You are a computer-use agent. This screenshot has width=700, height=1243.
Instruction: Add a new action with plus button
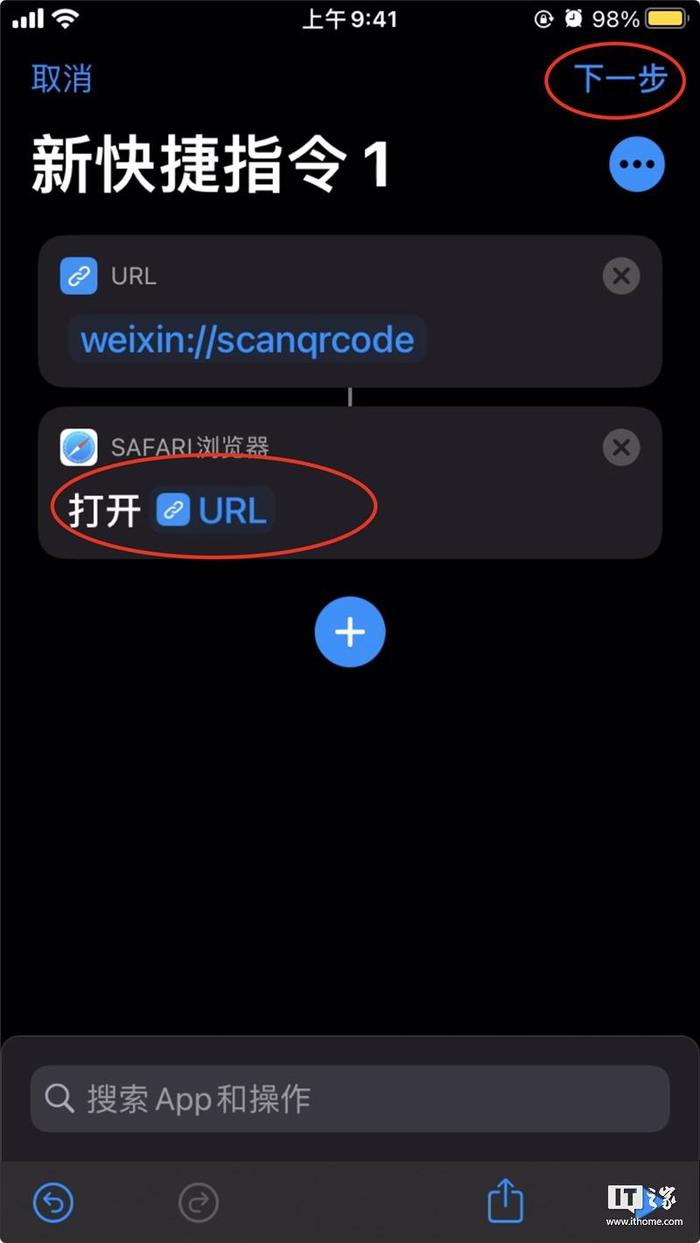pos(350,632)
